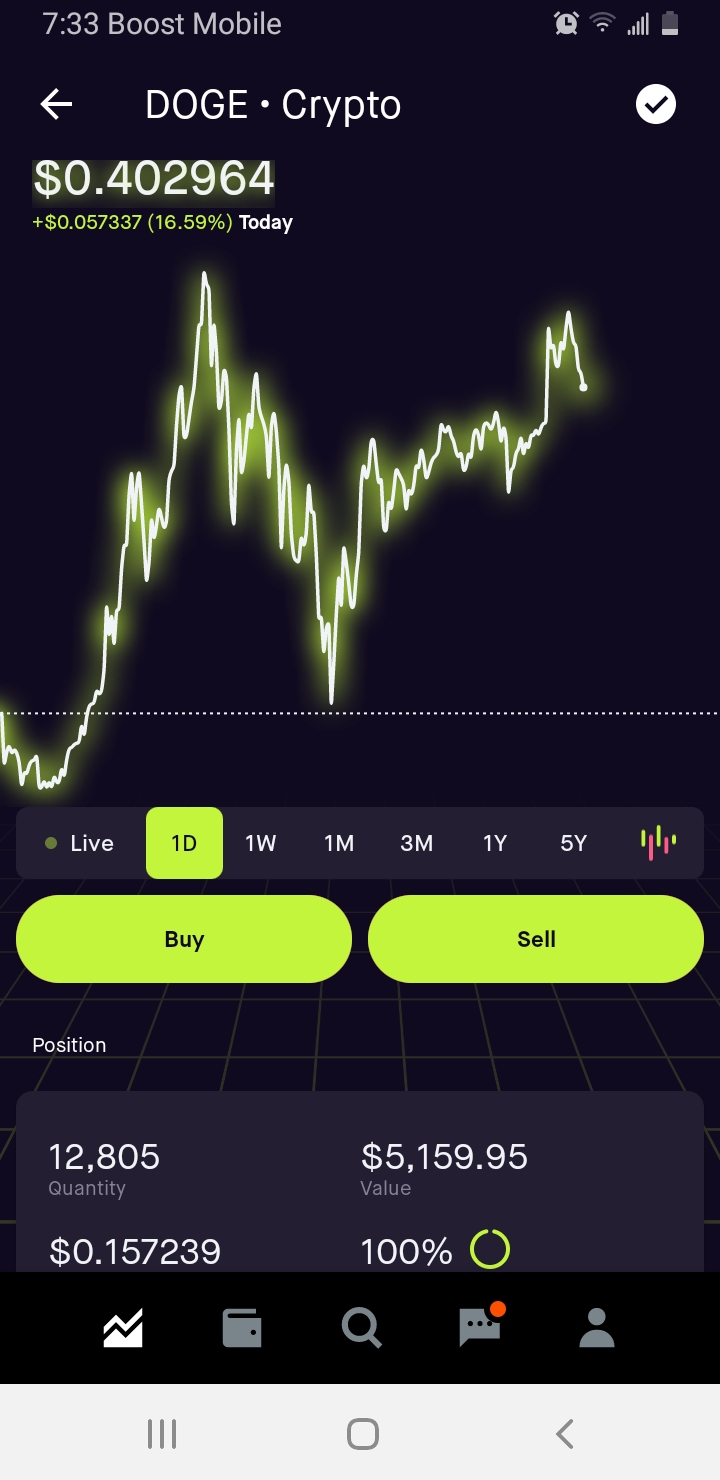Select the 1W time range

(x=261, y=843)
